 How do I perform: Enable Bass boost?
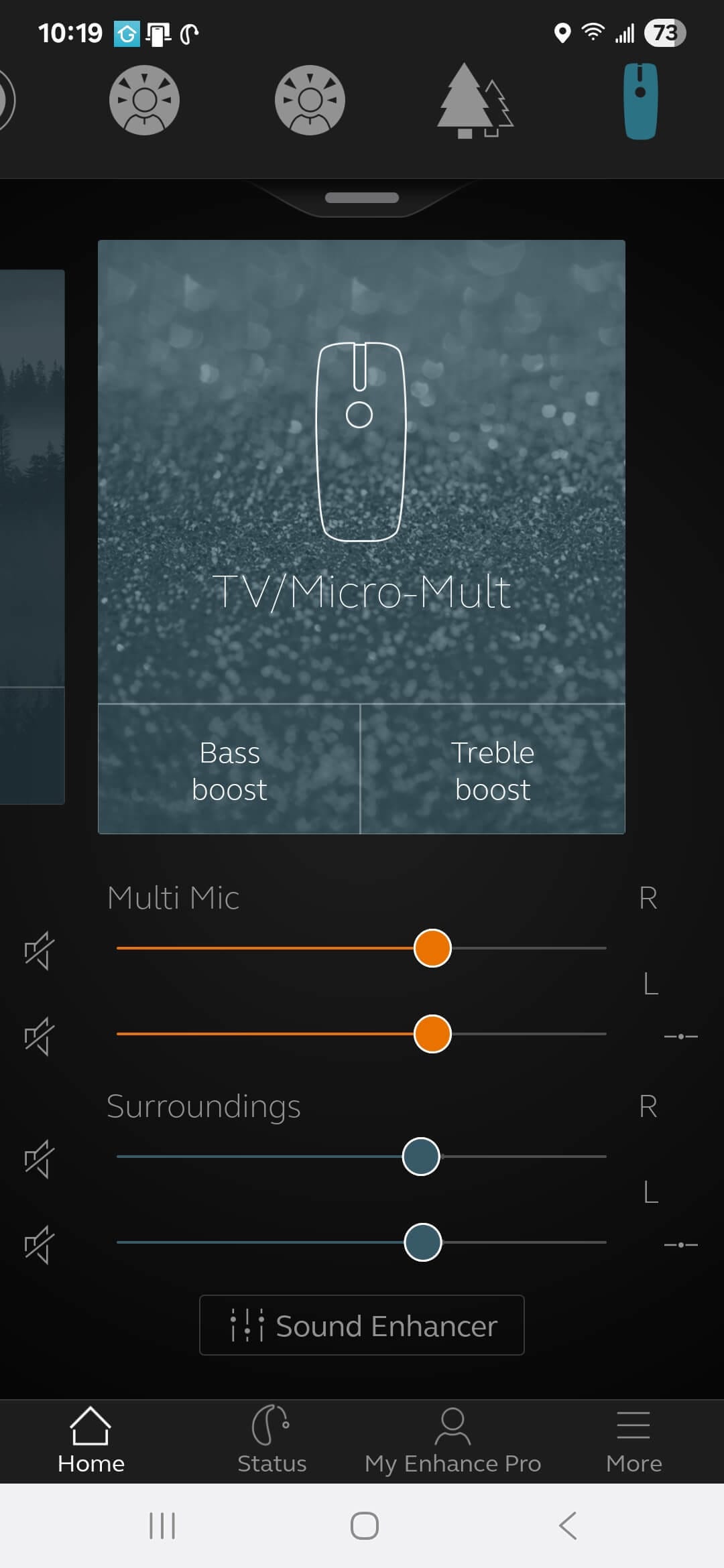[x=229, y=770]
